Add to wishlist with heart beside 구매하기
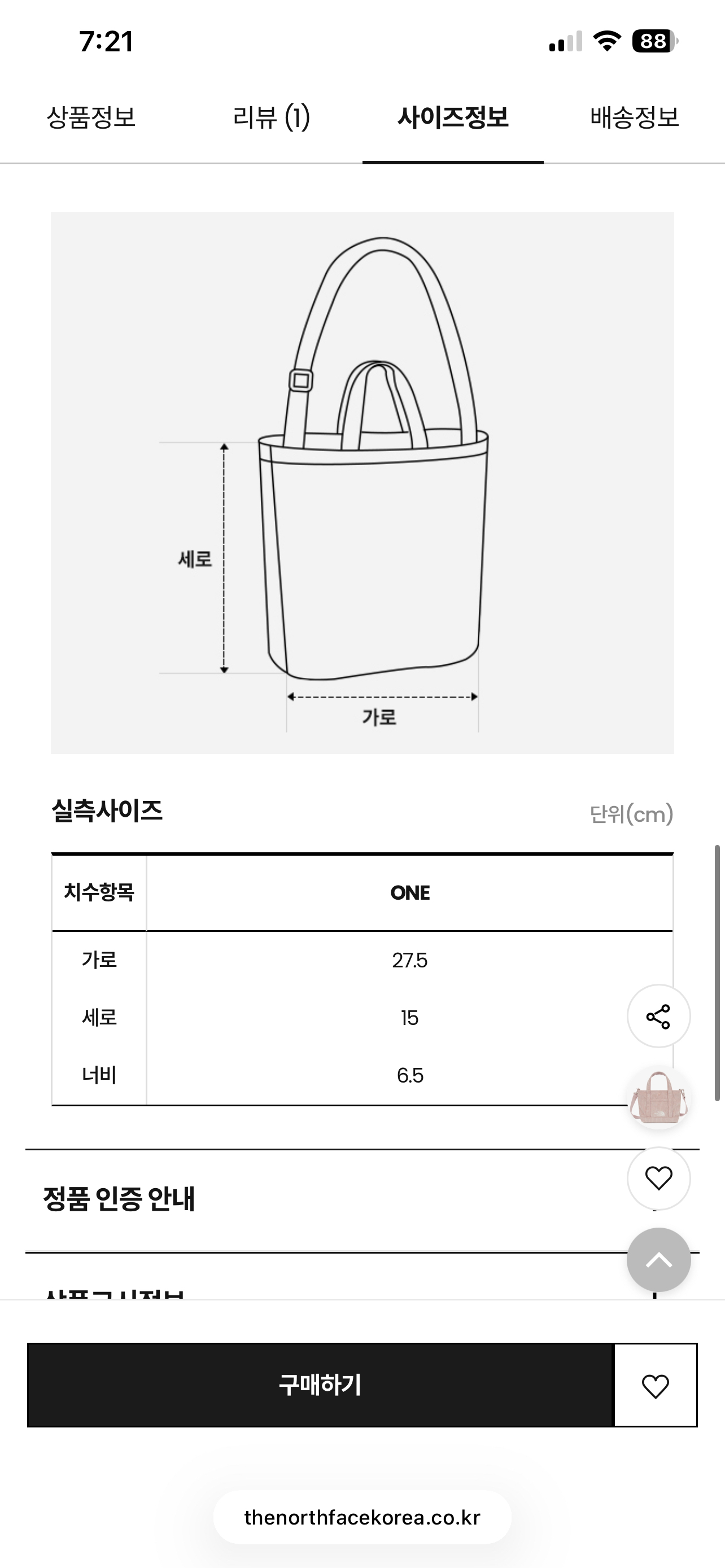 (655, 1385)
